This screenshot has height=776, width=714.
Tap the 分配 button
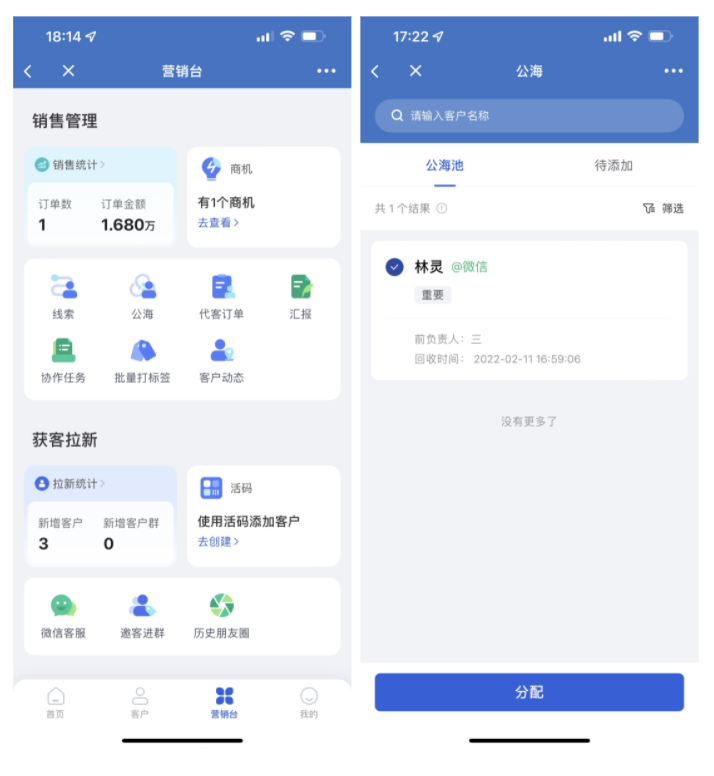point(529,692)
